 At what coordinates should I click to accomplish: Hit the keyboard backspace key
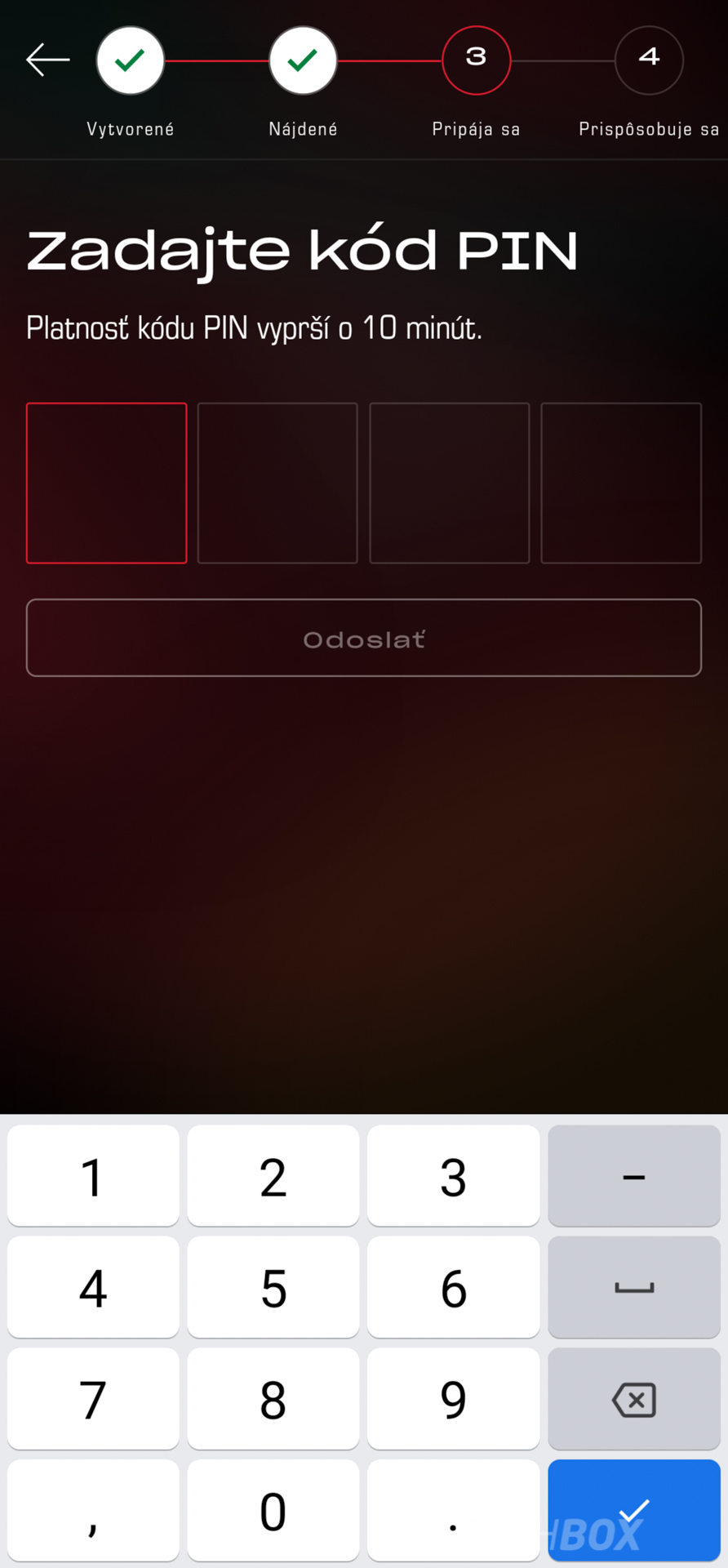point(634,1399)
